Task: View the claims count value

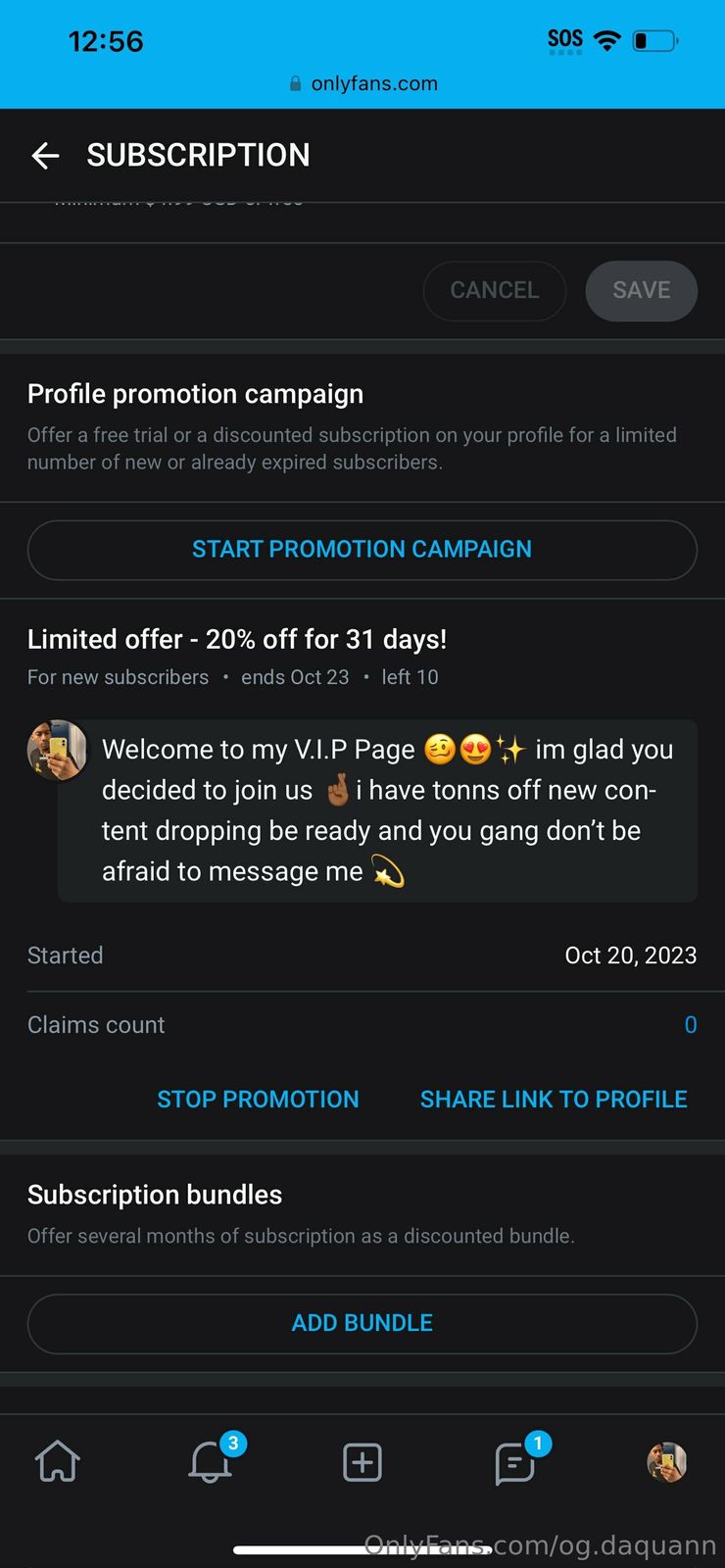Action: (x=690, y=1025)
